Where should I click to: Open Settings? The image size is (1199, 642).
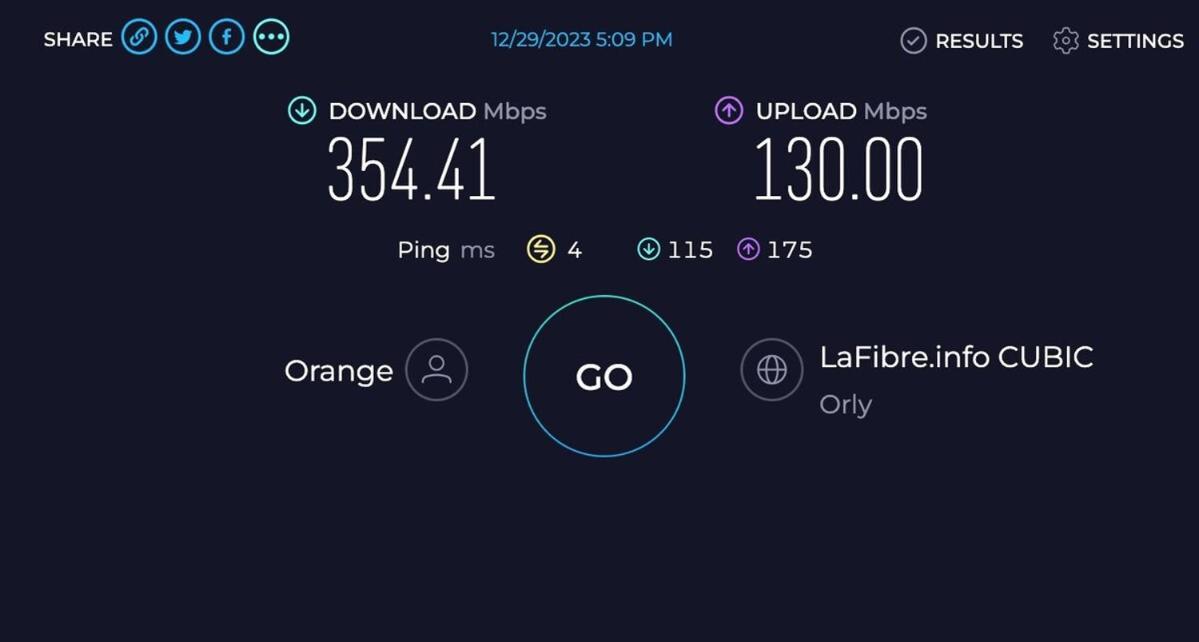1118,41
